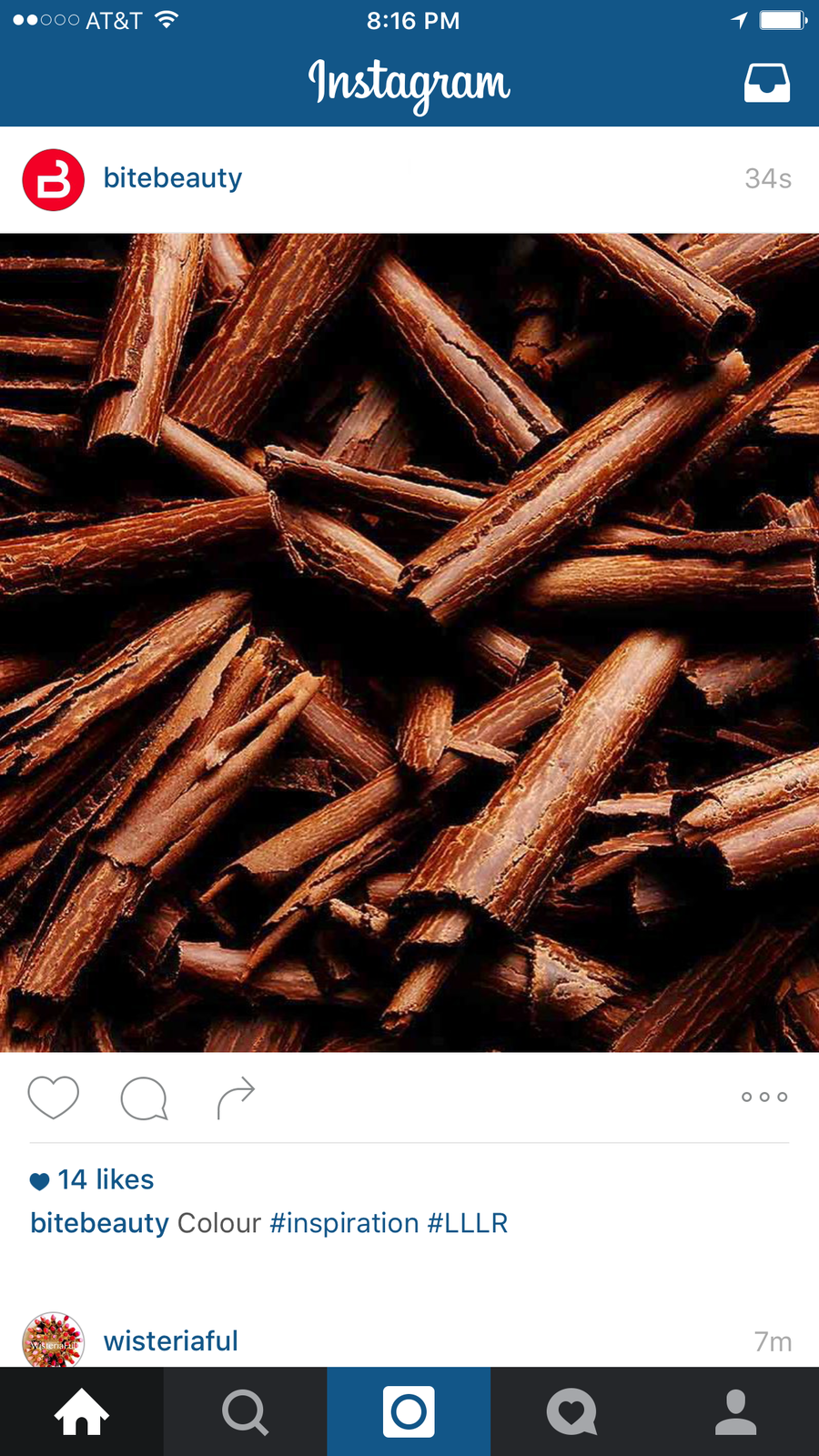Screen dimensions: 819x1456
Task: Open wisteriaful's profile
Action: (x=171, y=1340)
